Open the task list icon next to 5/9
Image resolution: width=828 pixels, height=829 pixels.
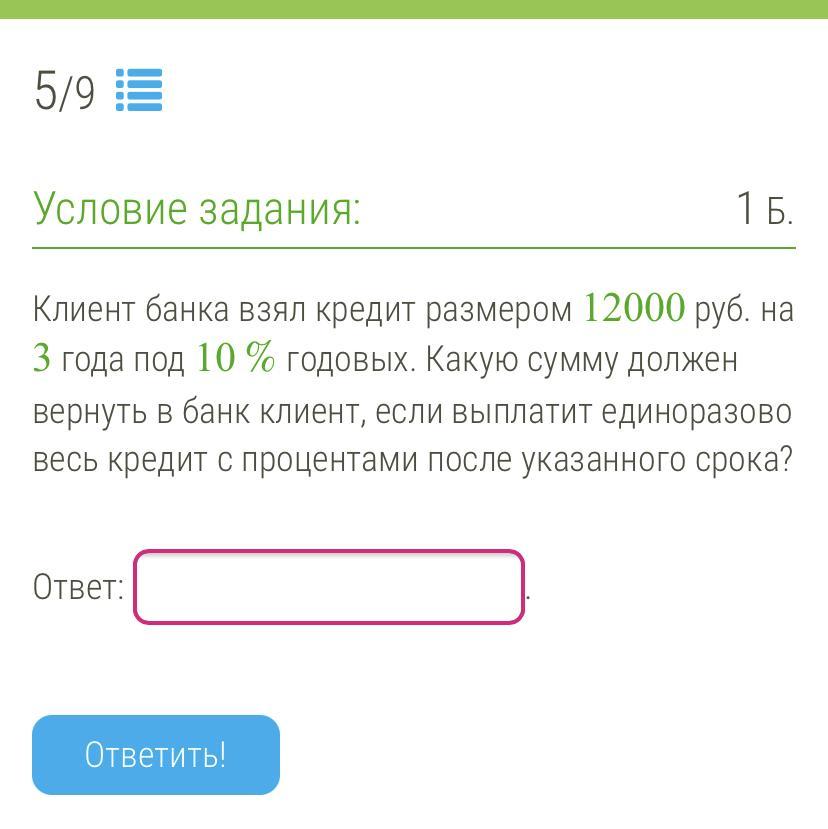(139, 91)
